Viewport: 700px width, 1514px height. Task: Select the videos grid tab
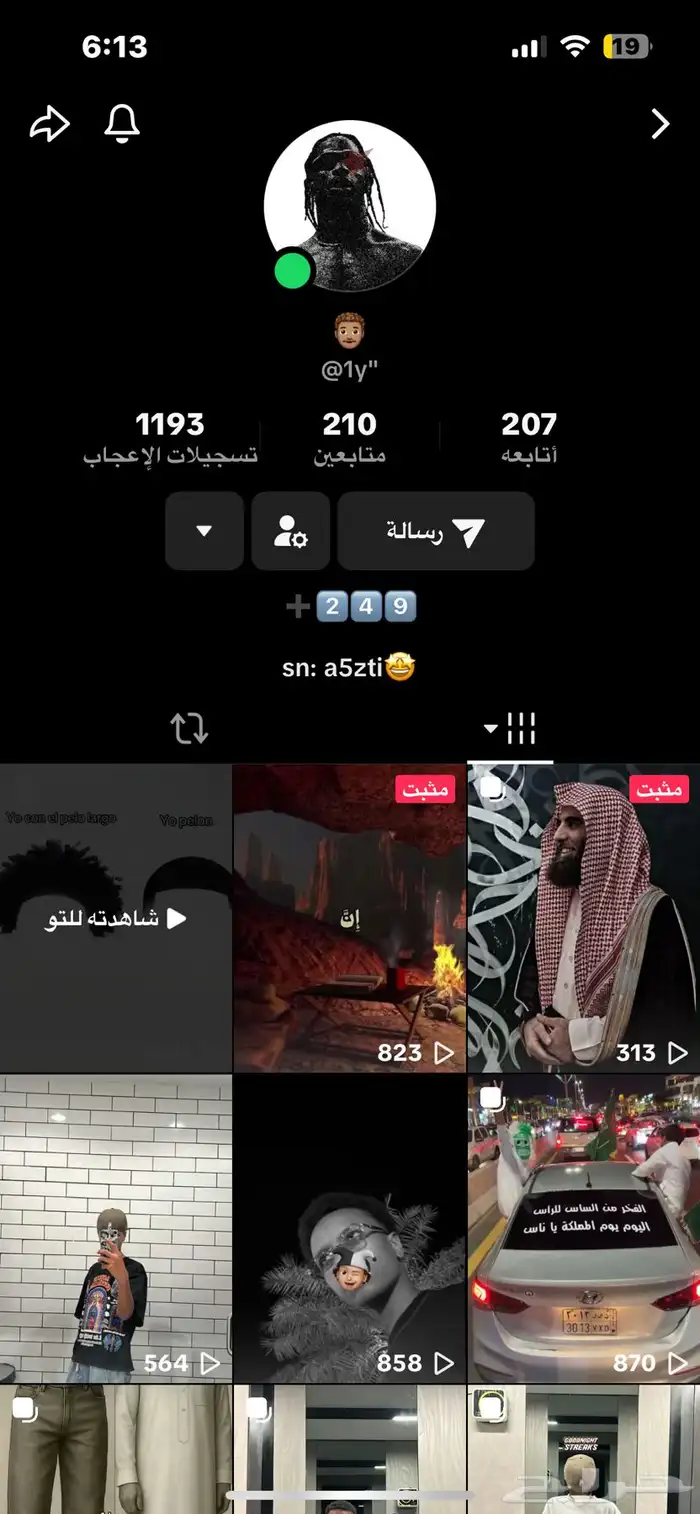click(511, 729)
